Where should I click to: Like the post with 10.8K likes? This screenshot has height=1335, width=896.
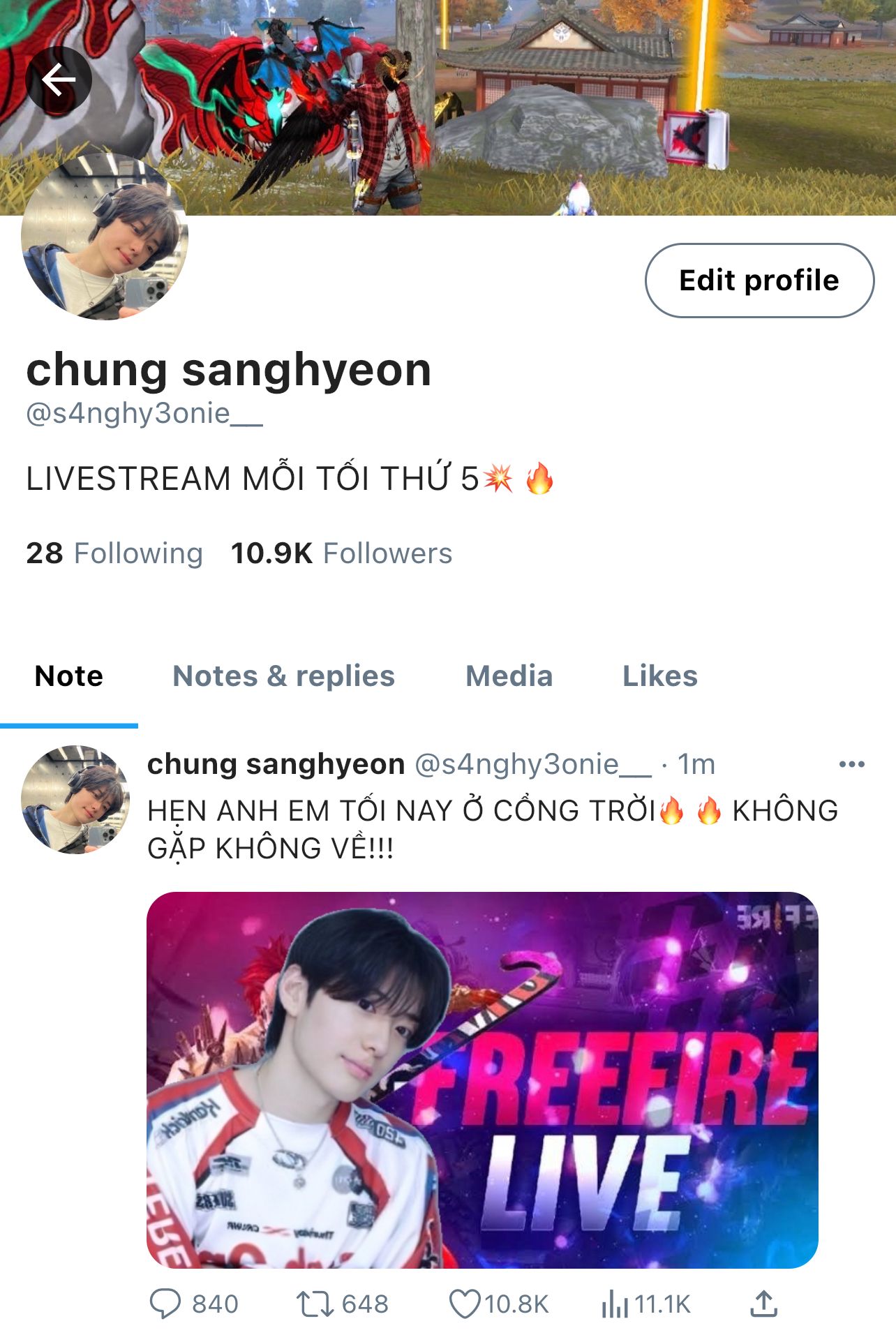[465, 1303]
